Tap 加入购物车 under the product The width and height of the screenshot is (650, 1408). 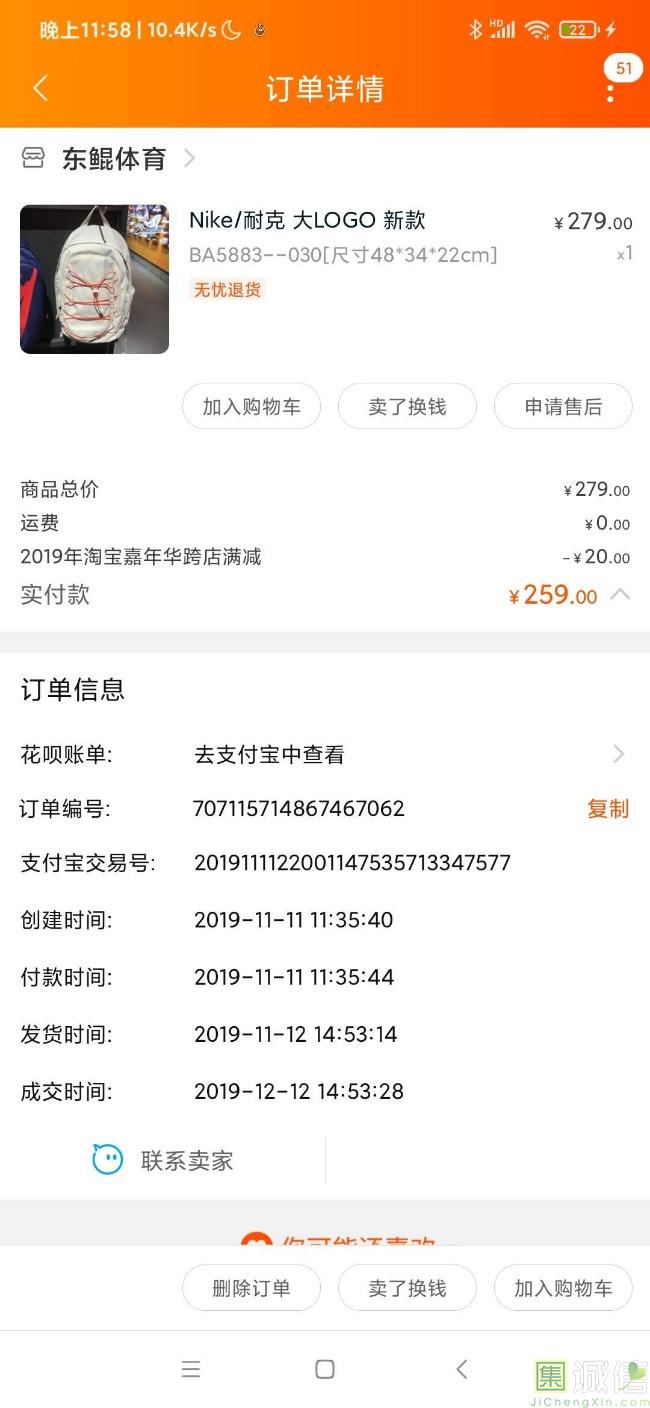click(251, 407)
